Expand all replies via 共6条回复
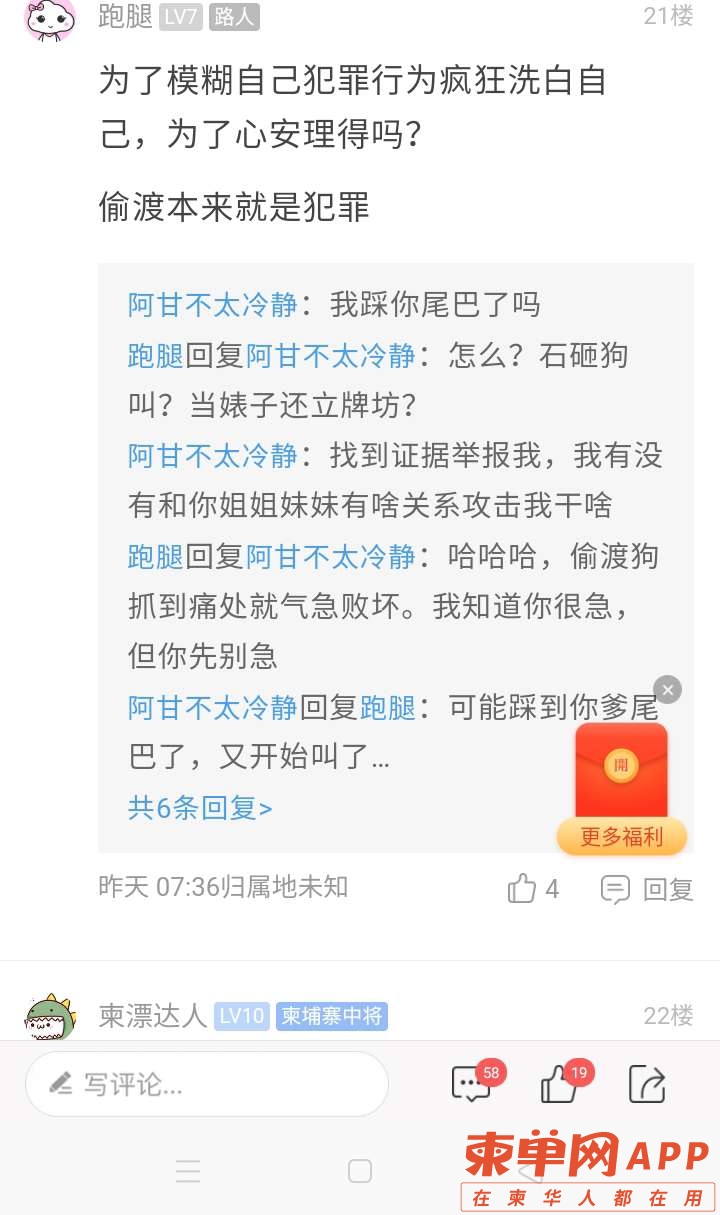 200,807
